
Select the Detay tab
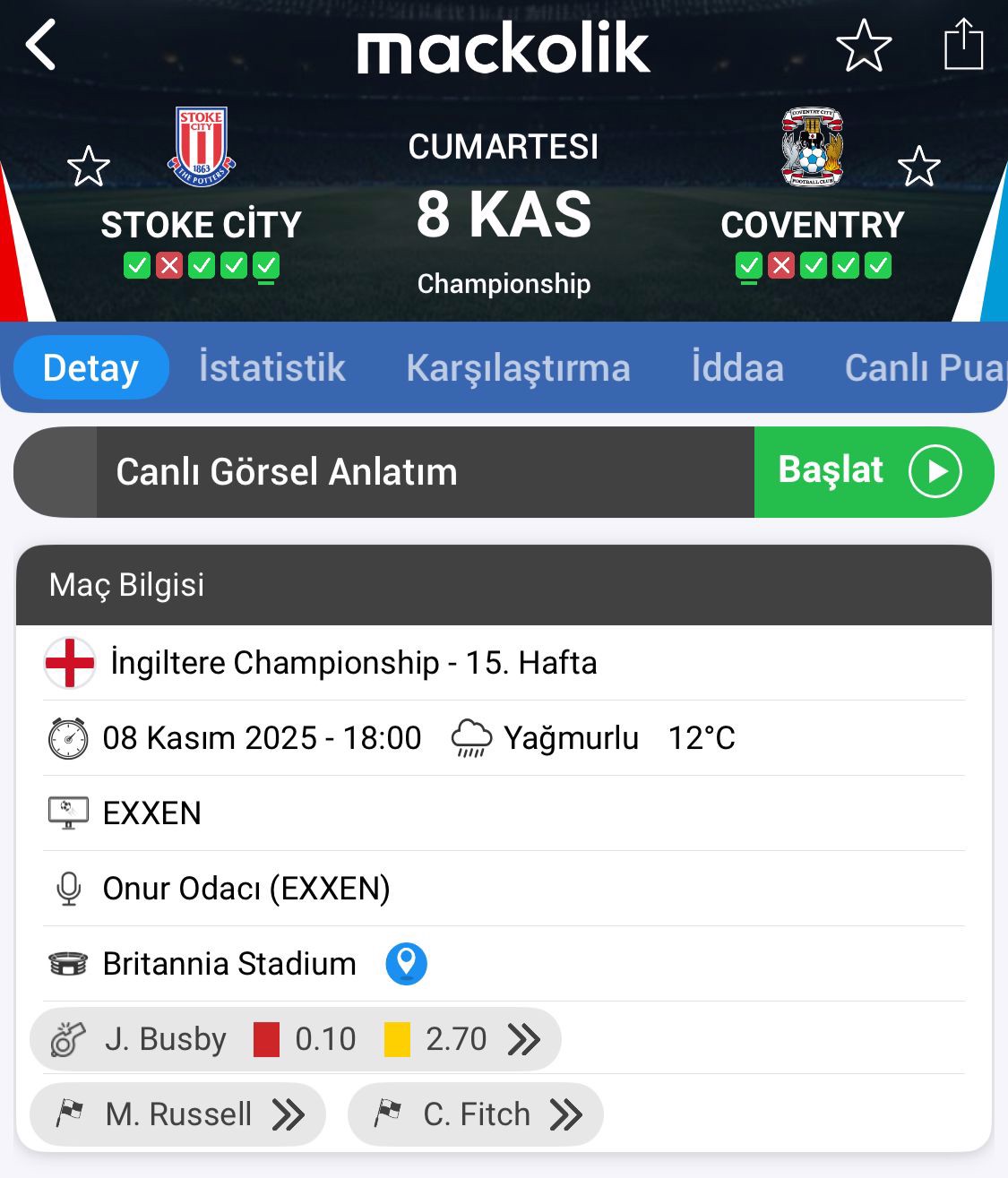click(x=90, y=367)
